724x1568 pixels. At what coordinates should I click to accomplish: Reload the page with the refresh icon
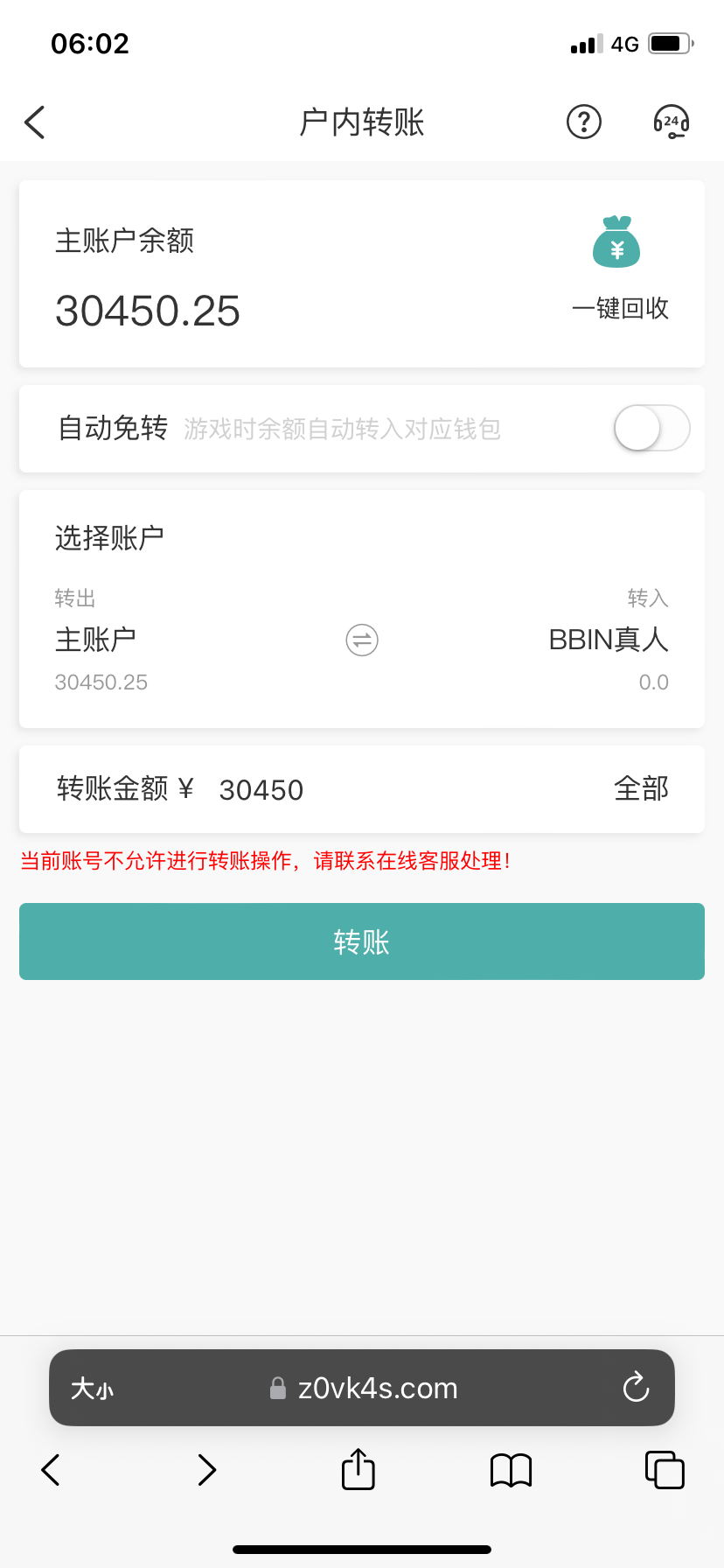click(x=636, y=1388)
